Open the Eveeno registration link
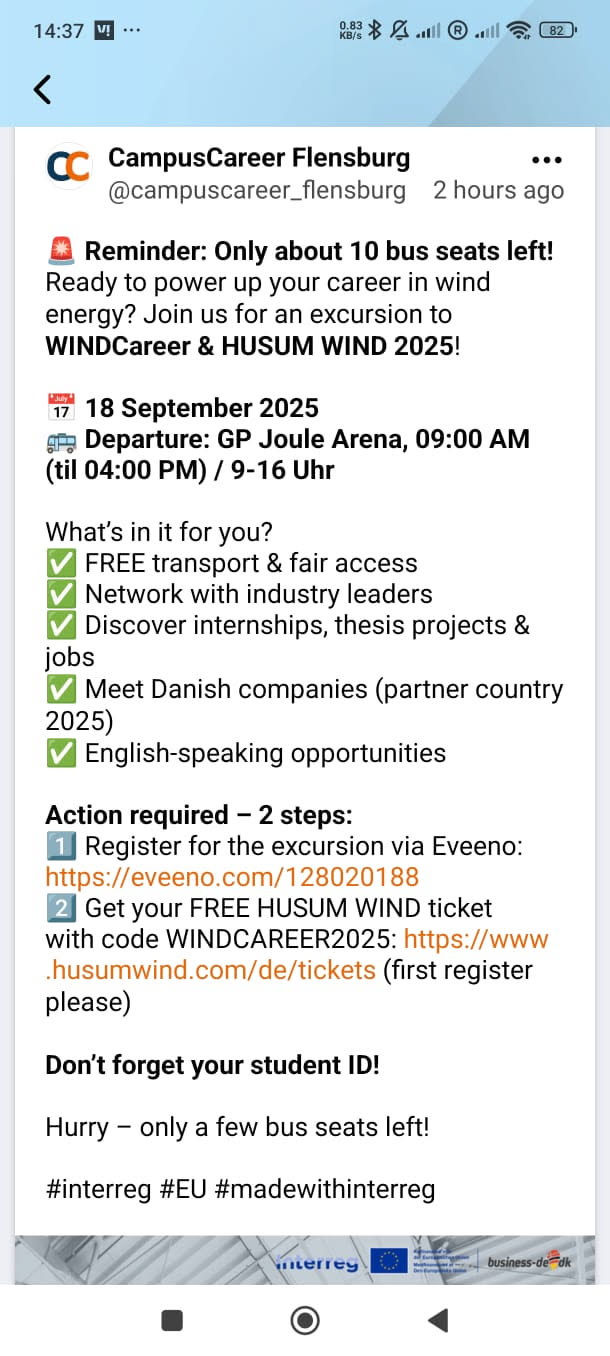610x1356 pixels. pos(232,877)
